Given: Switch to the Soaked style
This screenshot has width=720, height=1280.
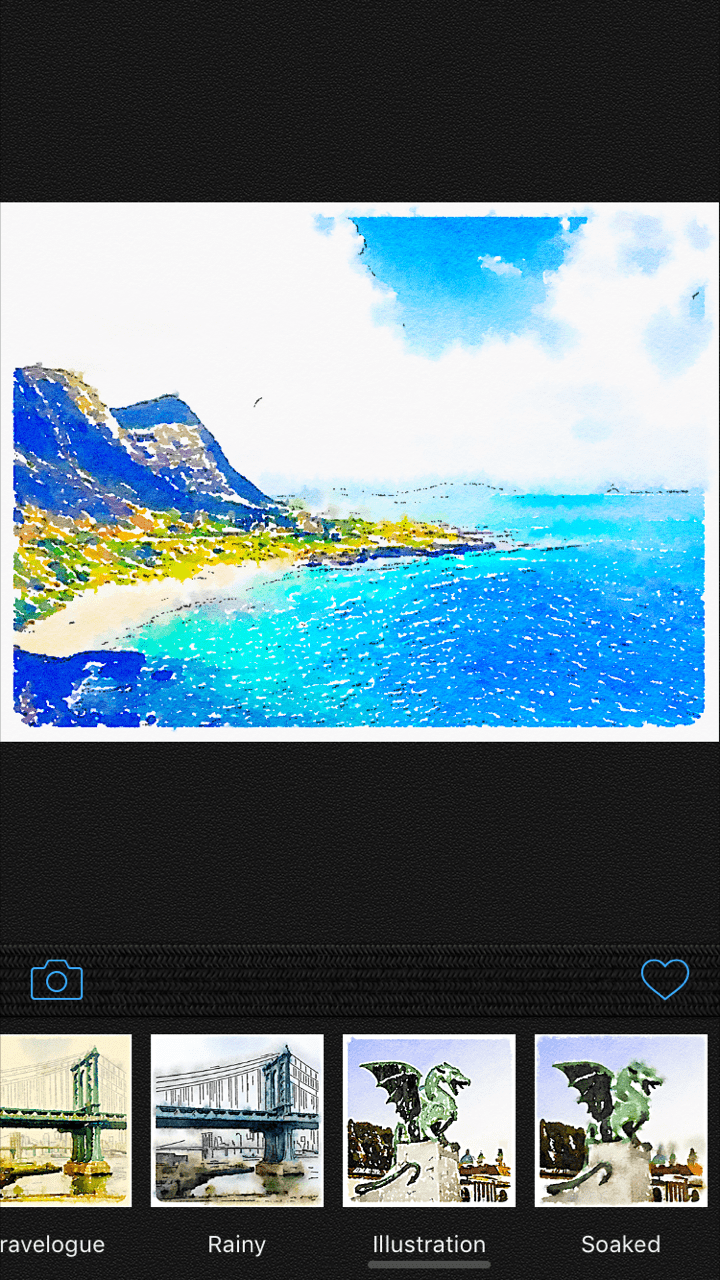Looking at the screenshot, I should point(621,1120).
